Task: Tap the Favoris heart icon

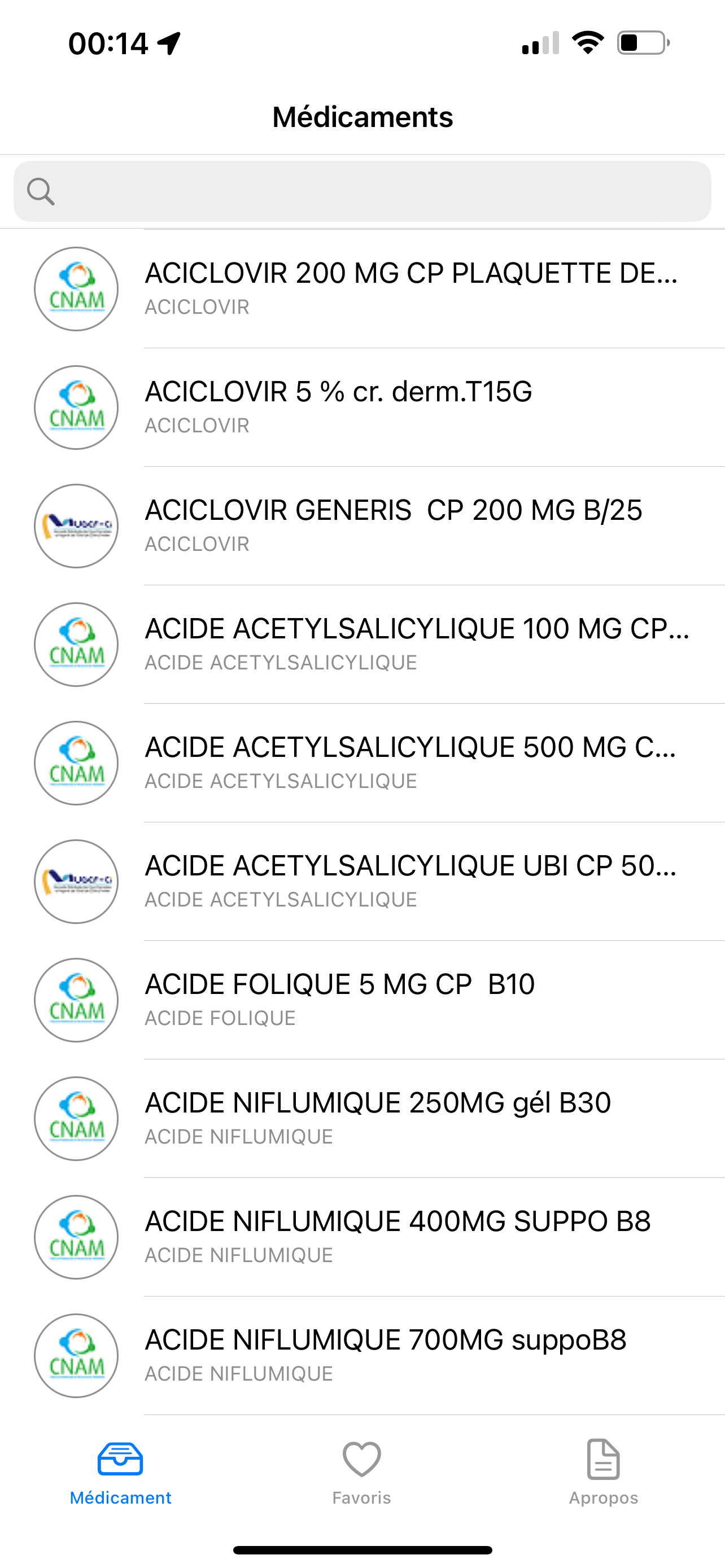Action: point(362,1459)
